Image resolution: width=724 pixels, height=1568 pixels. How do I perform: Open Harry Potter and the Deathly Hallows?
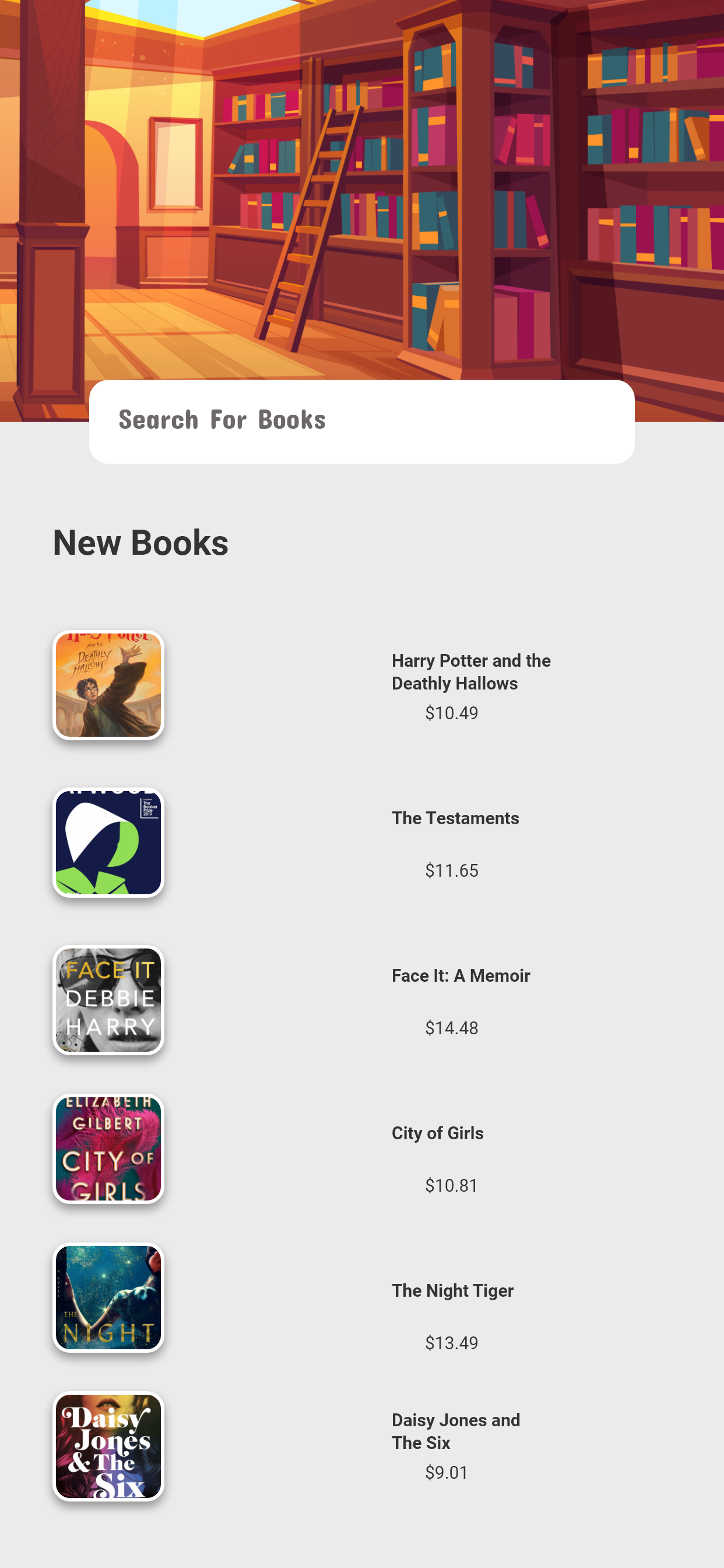tap(471, 672)
